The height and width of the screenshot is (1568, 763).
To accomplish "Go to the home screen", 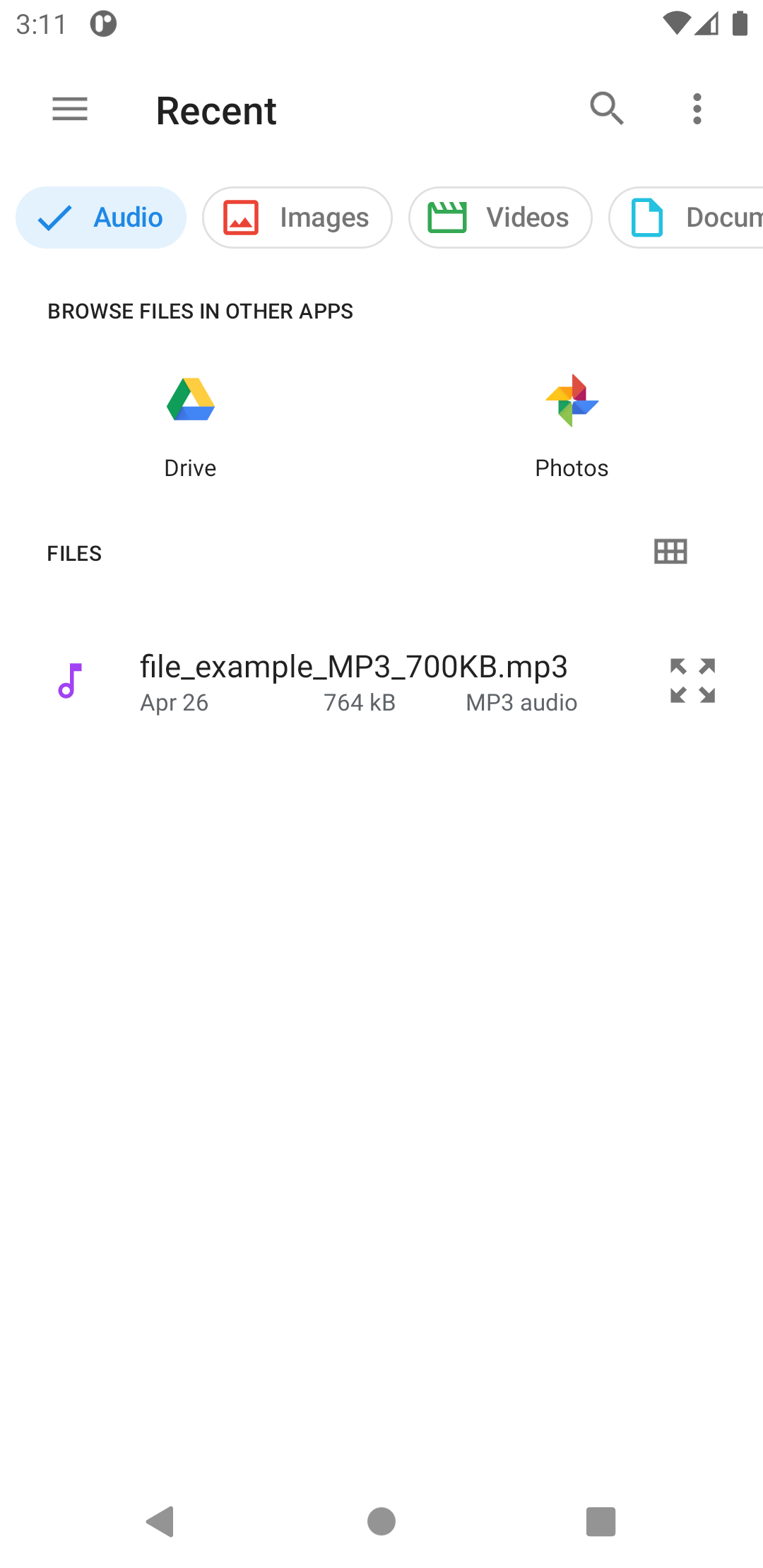I will click(x=381, y=1521).
